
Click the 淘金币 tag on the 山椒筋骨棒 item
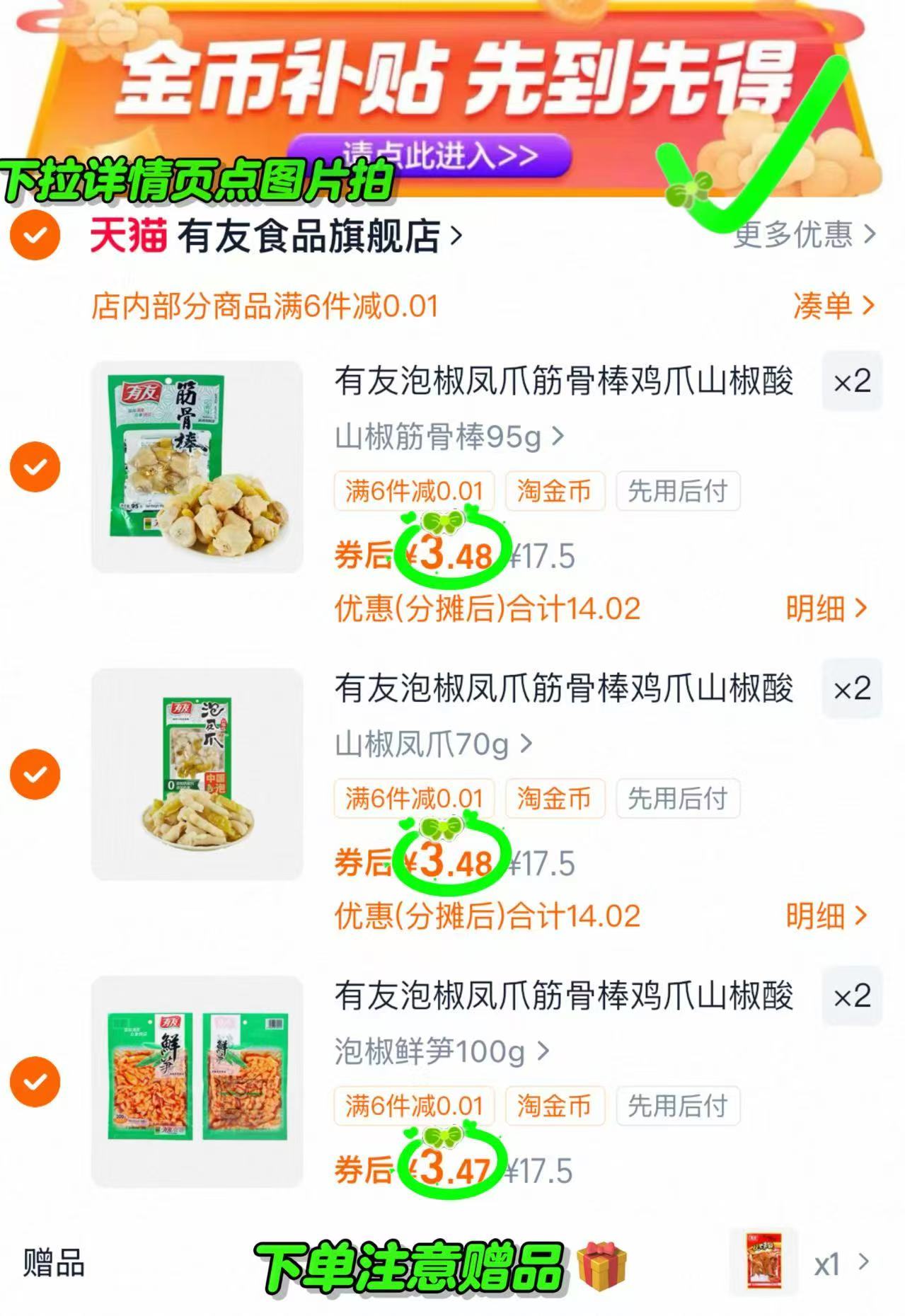pyautogui.click(x=555, y=491)
